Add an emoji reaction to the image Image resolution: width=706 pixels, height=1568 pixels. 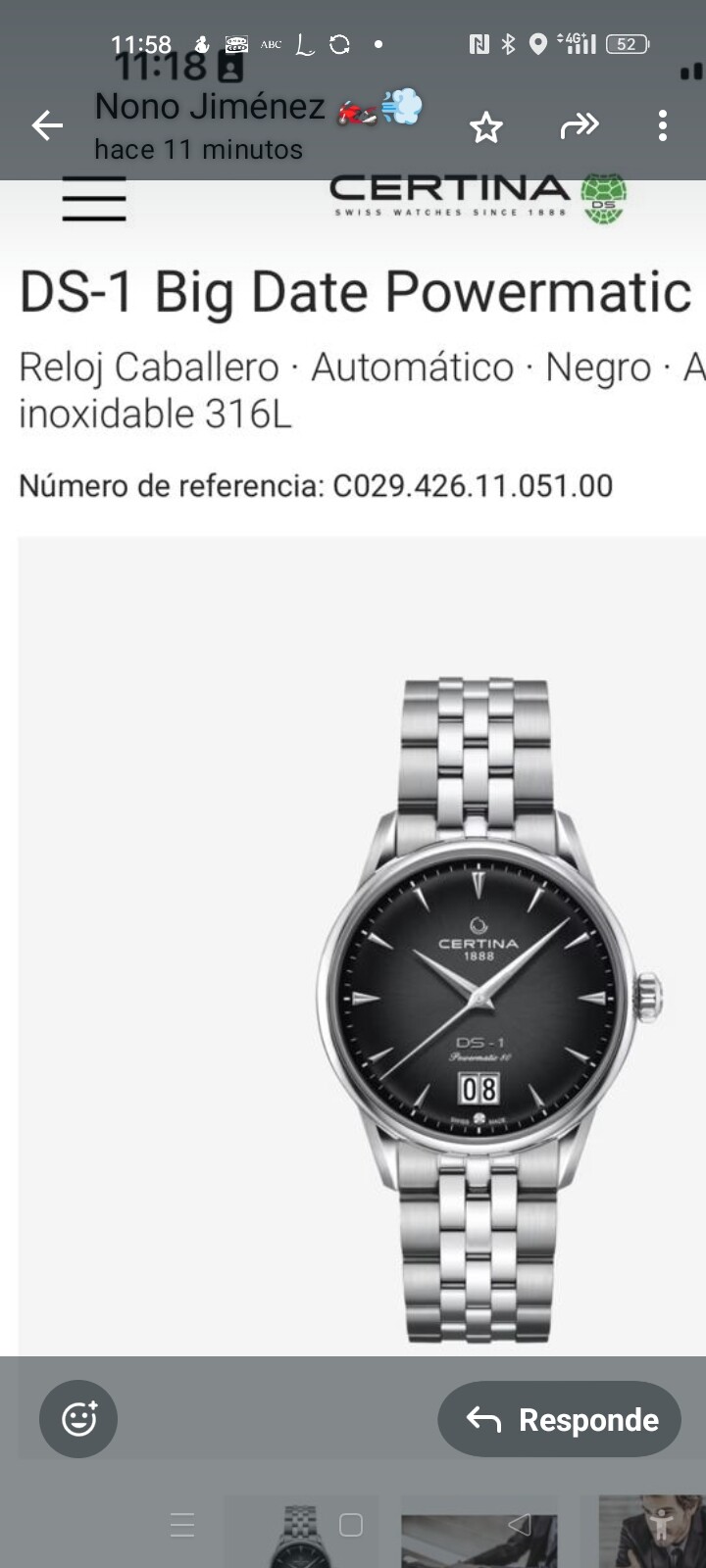(x=78, y=1419)
